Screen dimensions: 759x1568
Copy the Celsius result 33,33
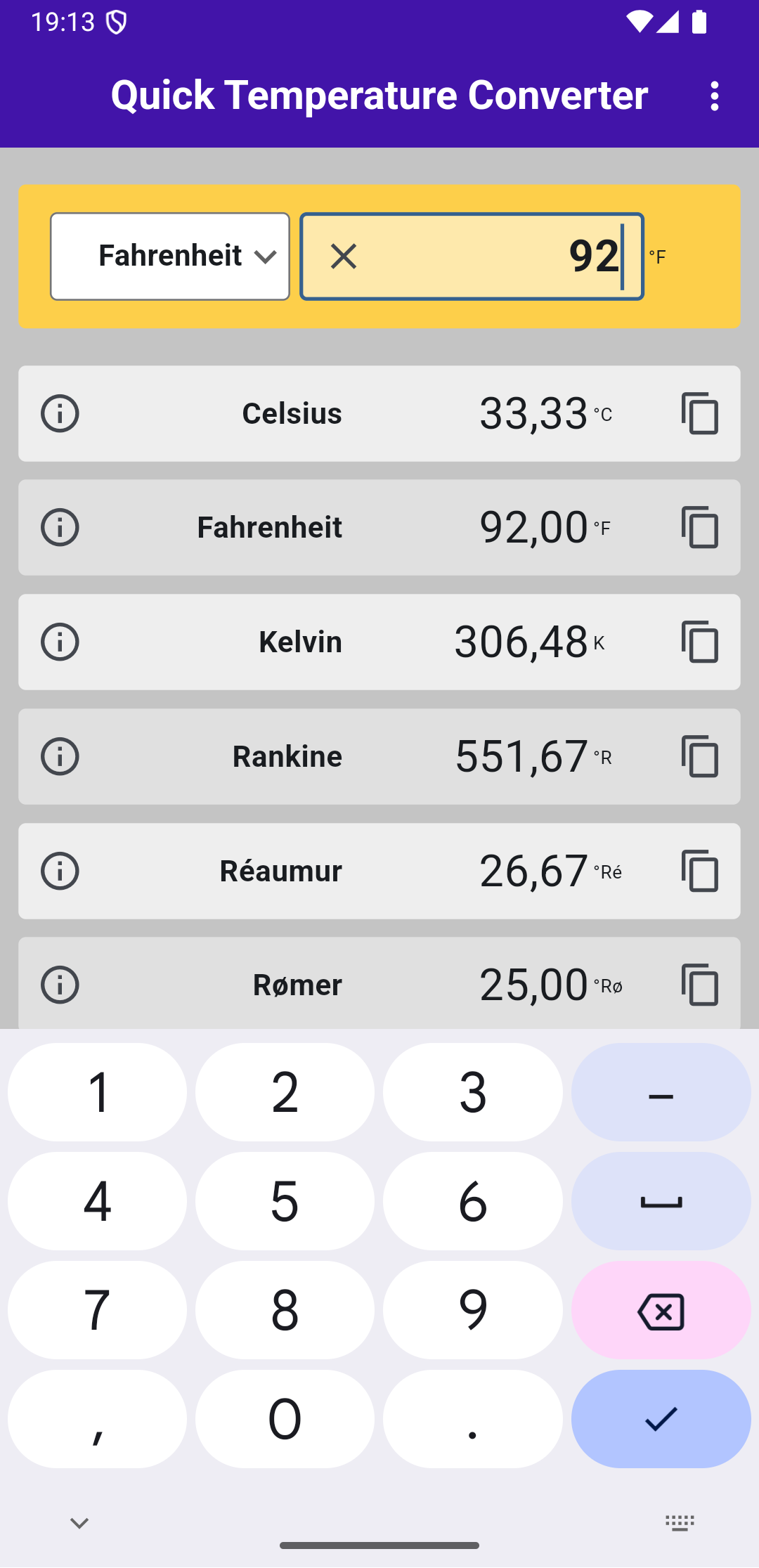[699, 413]
